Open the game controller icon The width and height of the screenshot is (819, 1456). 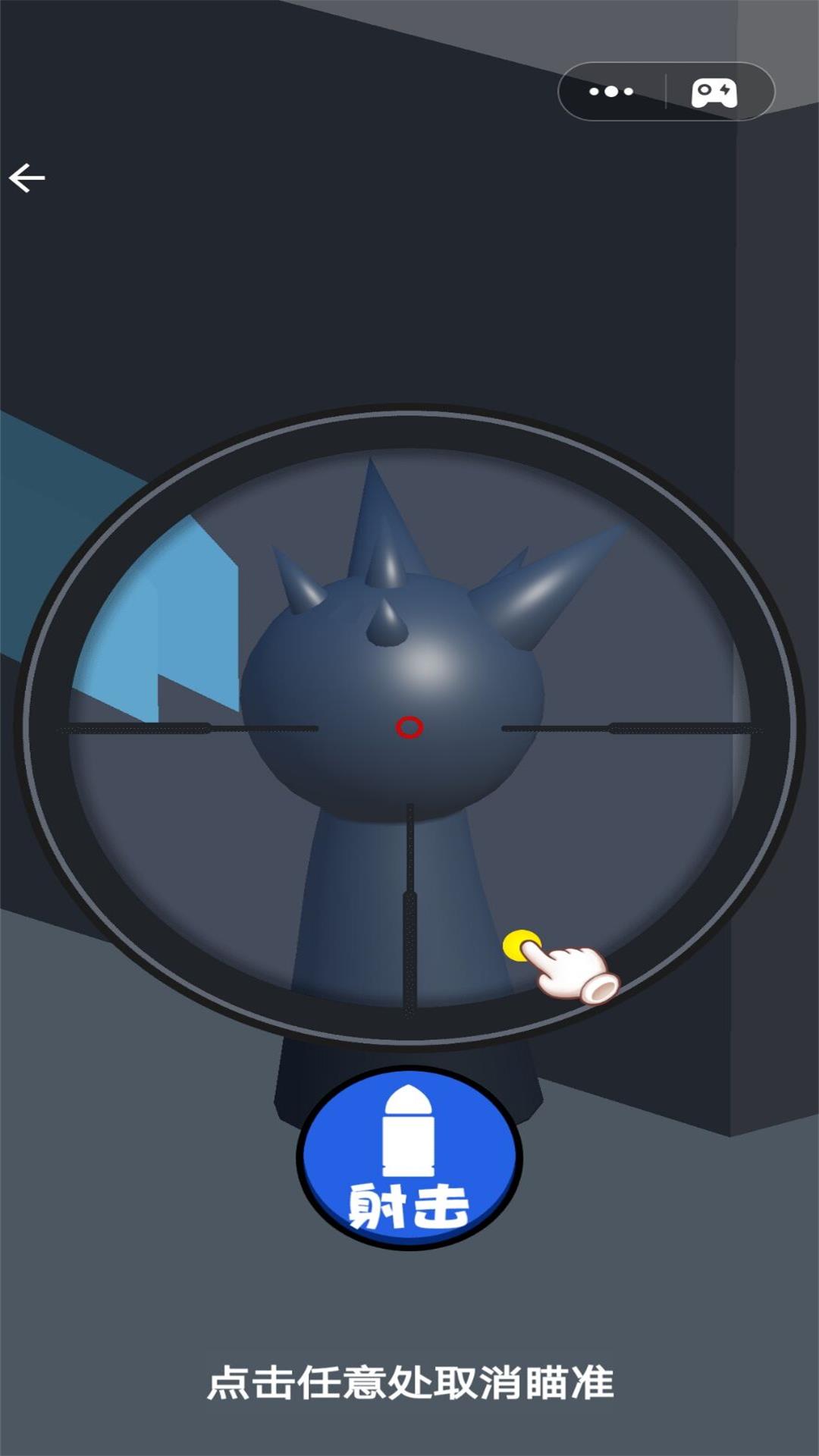(714, 93)
